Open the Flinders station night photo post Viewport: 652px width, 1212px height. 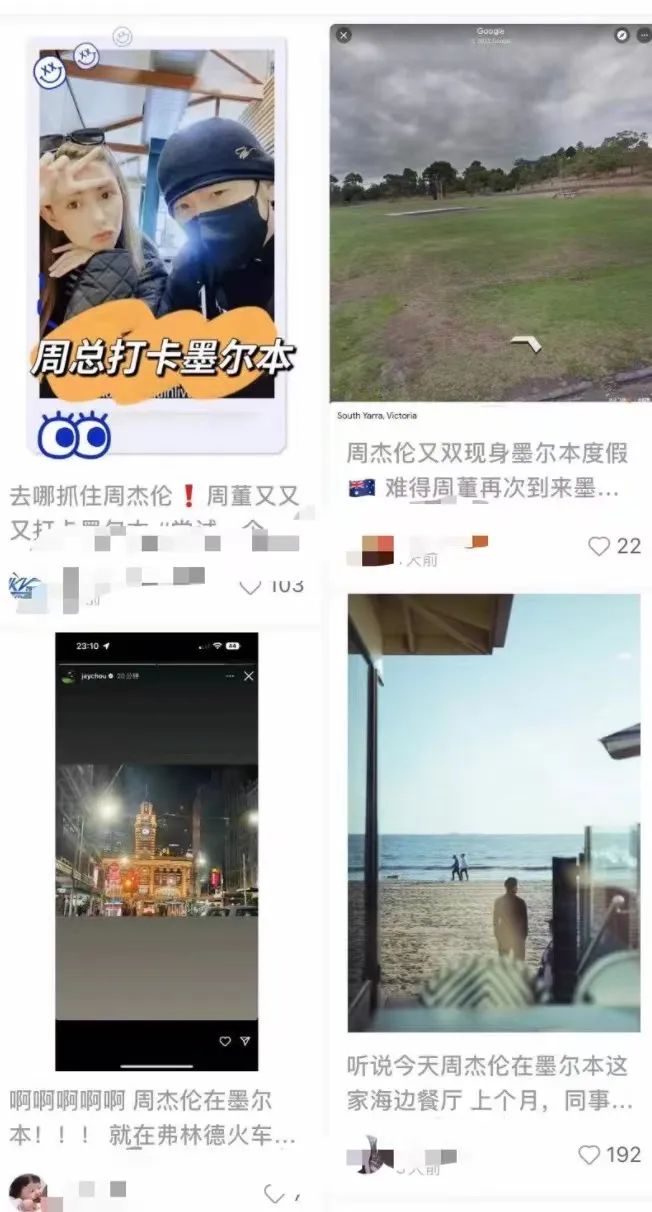point(157,850)
